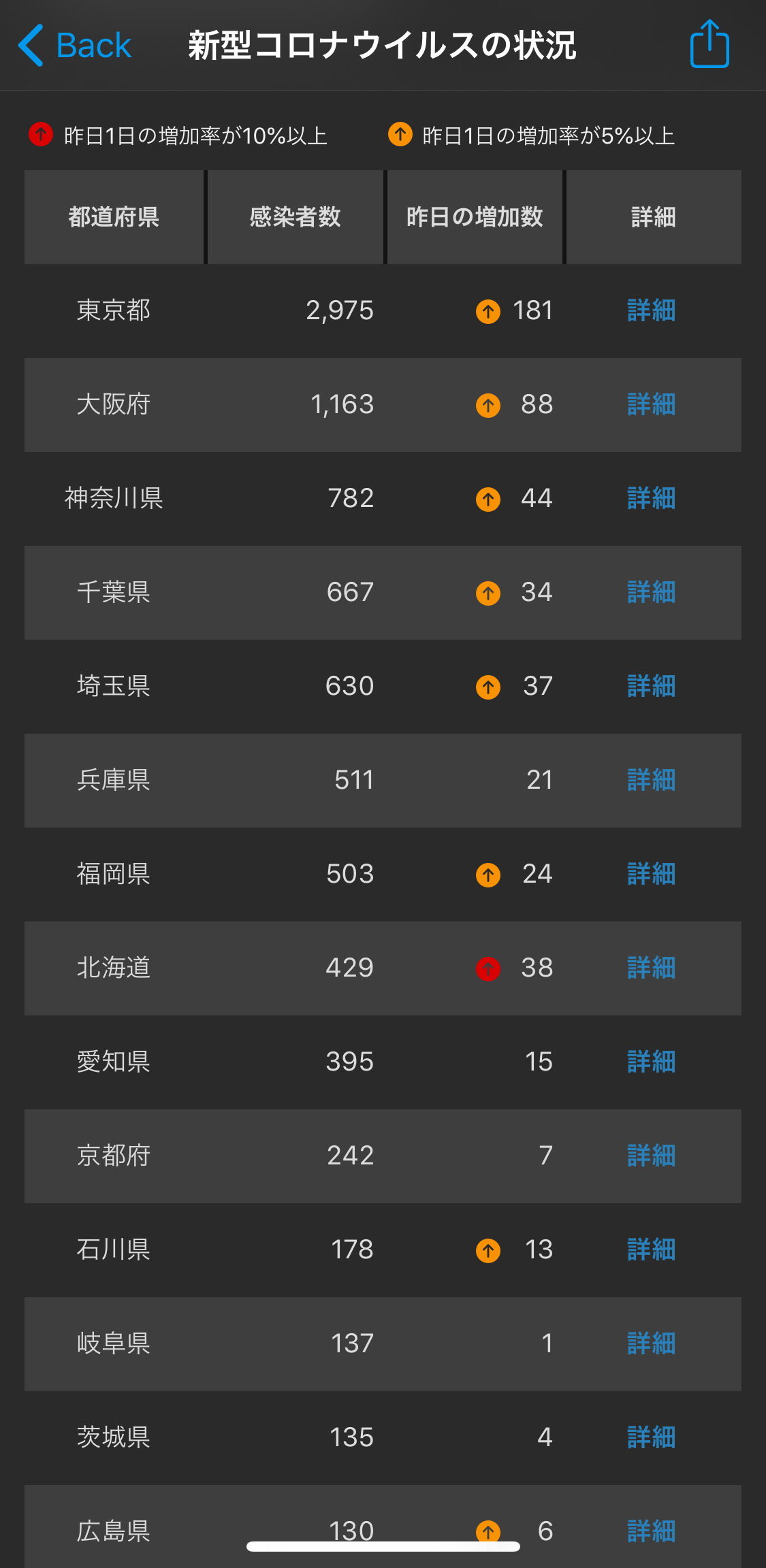Open 詳細 link for 北海道
This screenshot has height=1568, width=766.
tap(652, 968)
